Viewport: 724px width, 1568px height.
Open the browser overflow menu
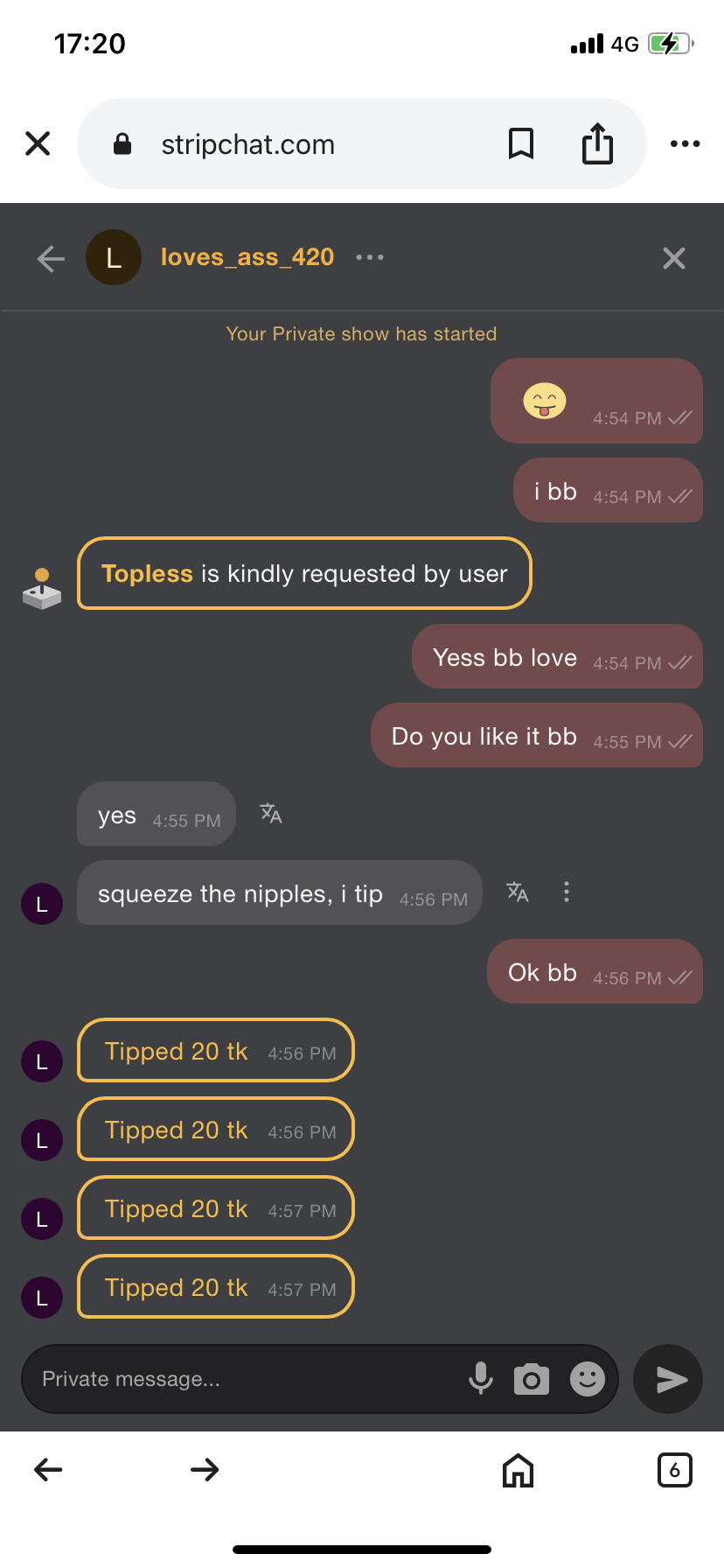point(685,143)
